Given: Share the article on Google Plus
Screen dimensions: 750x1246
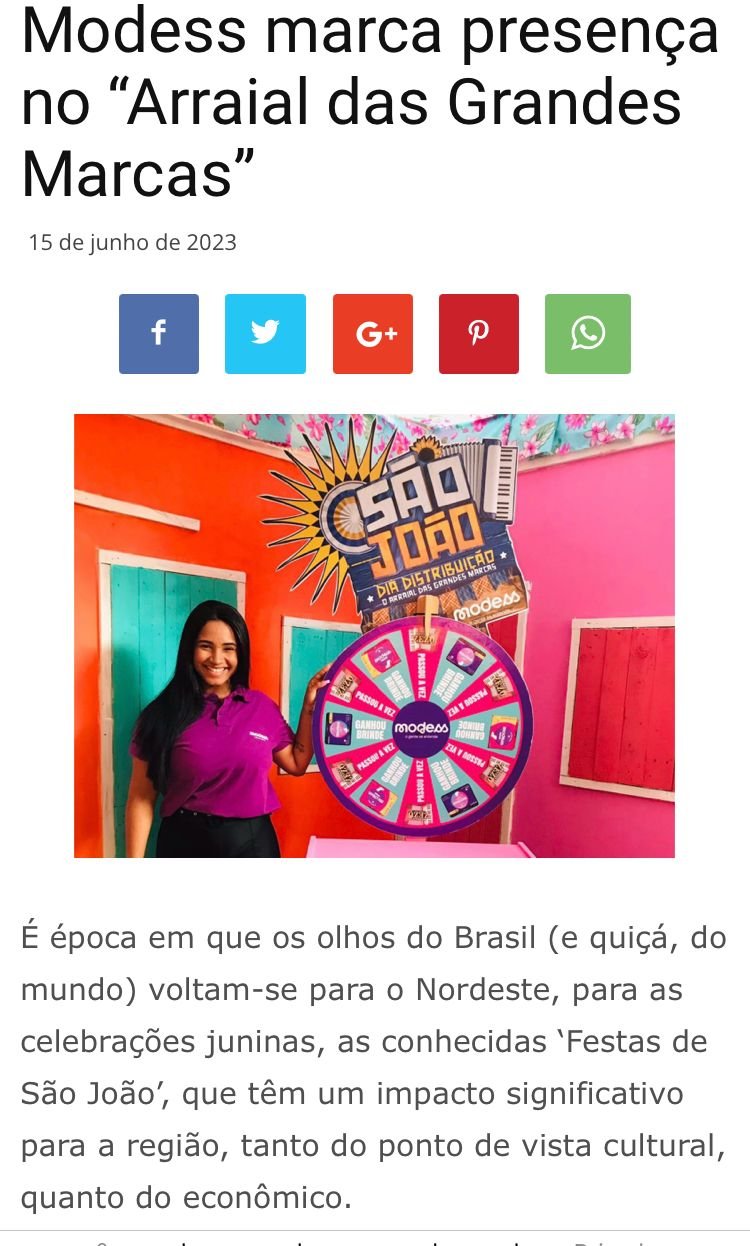Looking at the screenshot, I should pos(373,334).
